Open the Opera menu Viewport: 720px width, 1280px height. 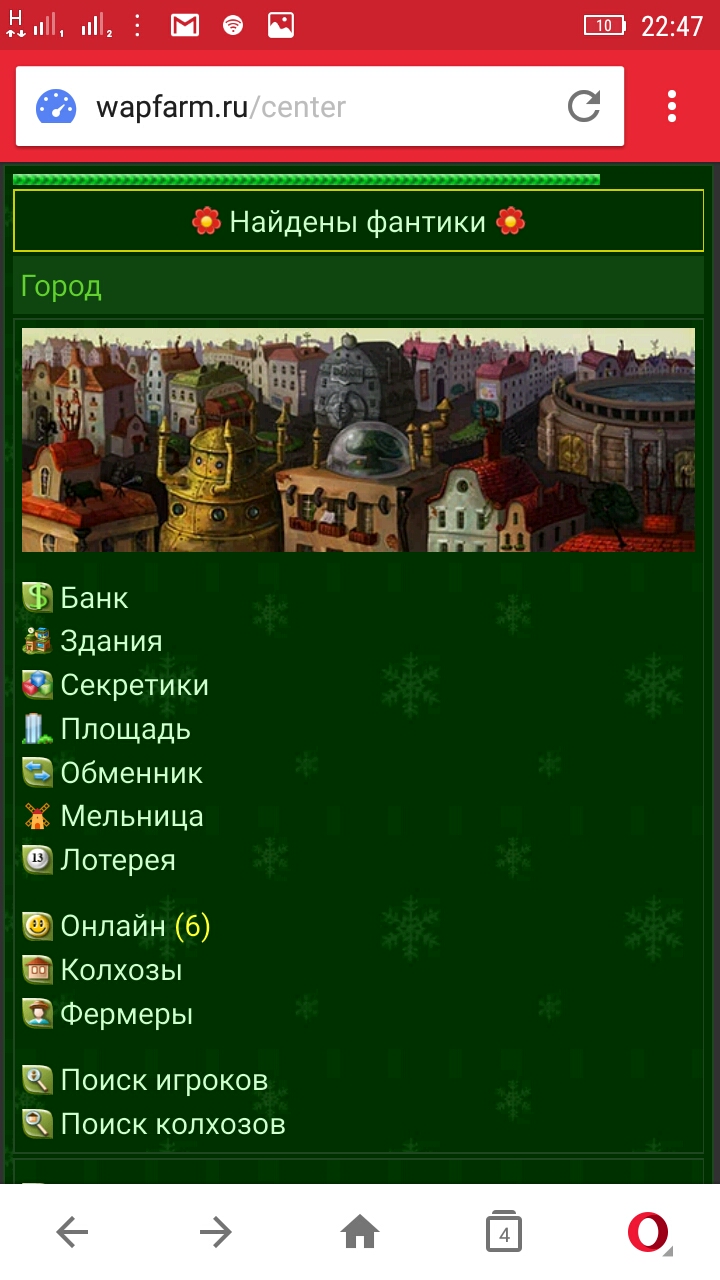[648, 1233]
